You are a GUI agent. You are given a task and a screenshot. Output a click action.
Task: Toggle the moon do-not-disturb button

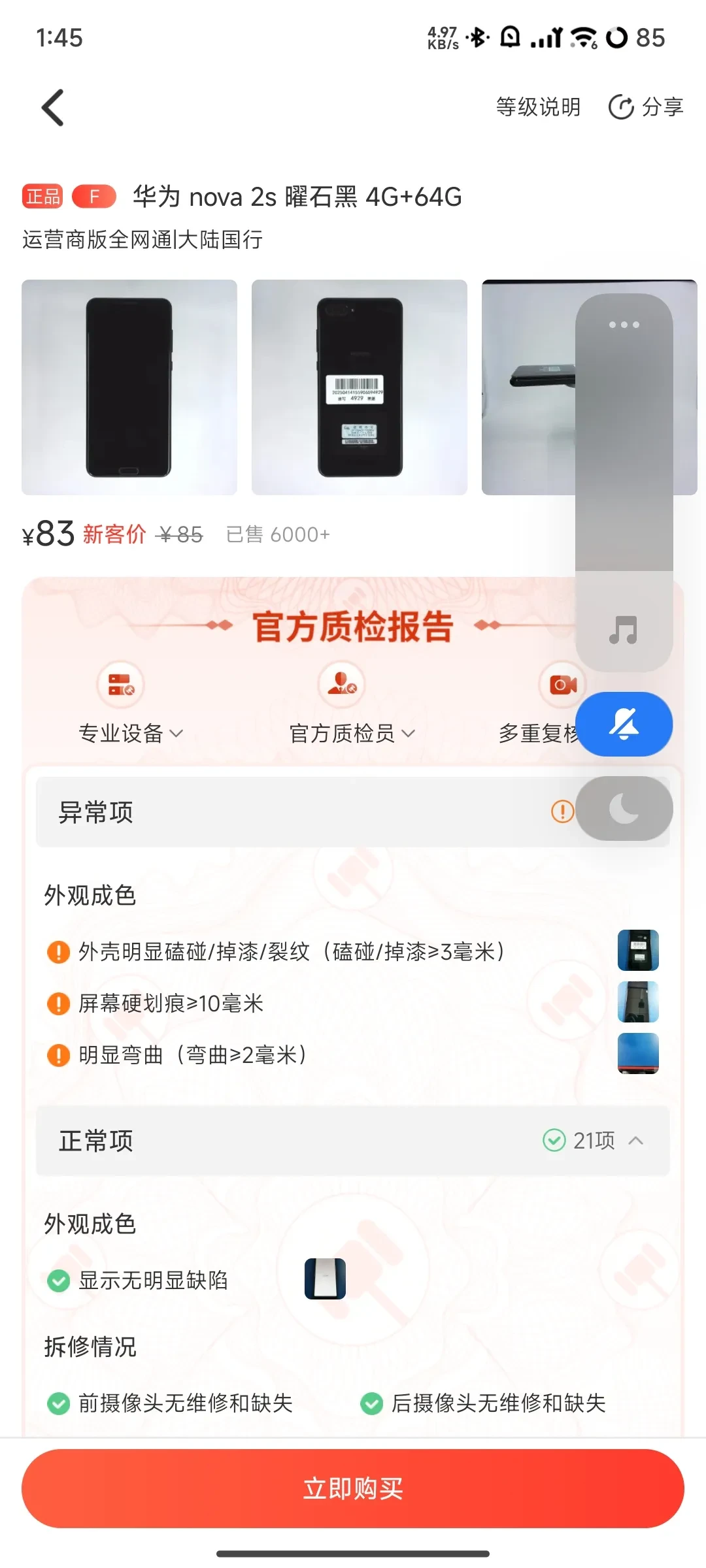pos(624,809)
